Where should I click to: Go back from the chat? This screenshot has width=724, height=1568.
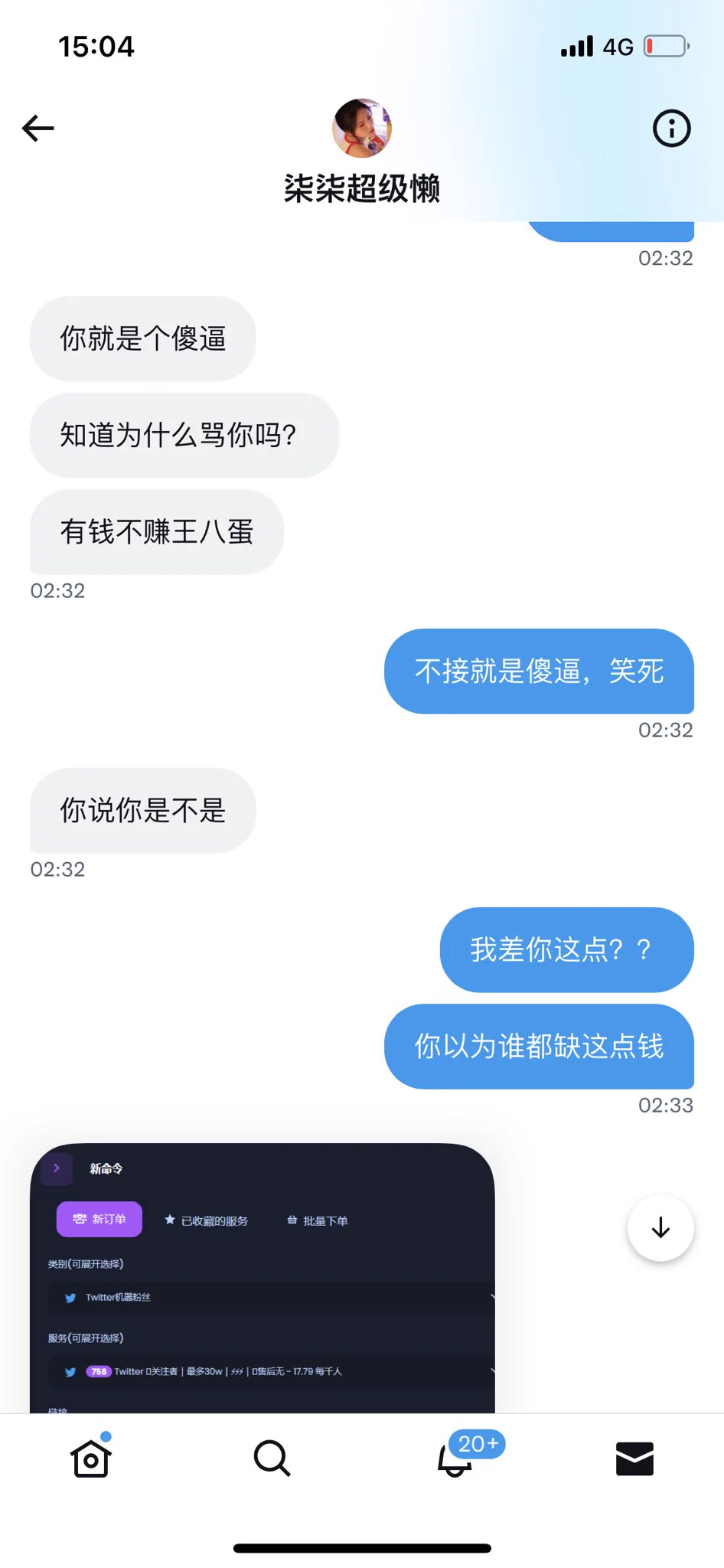38,128
